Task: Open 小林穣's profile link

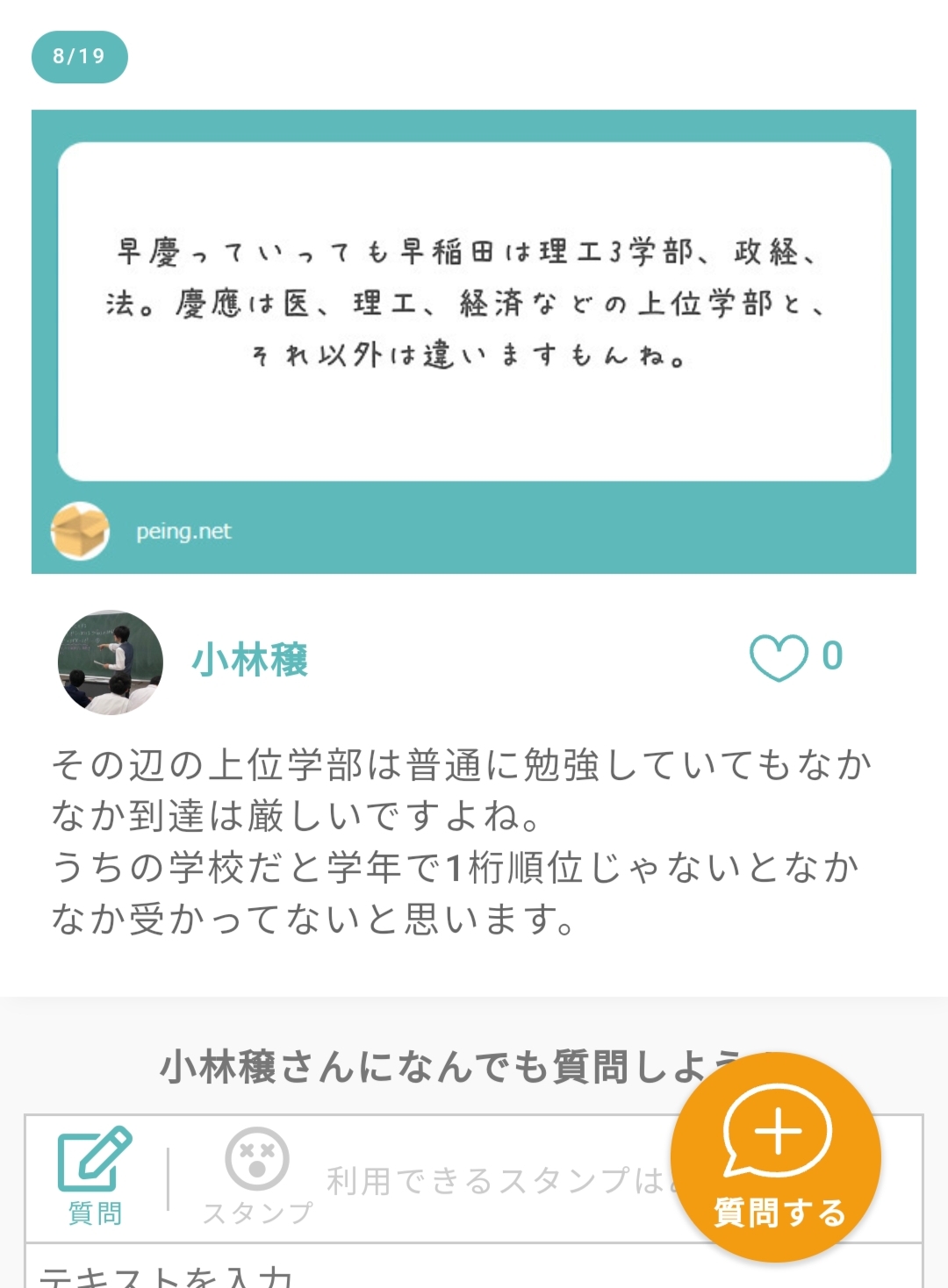Action: click(x=250, y=660)
